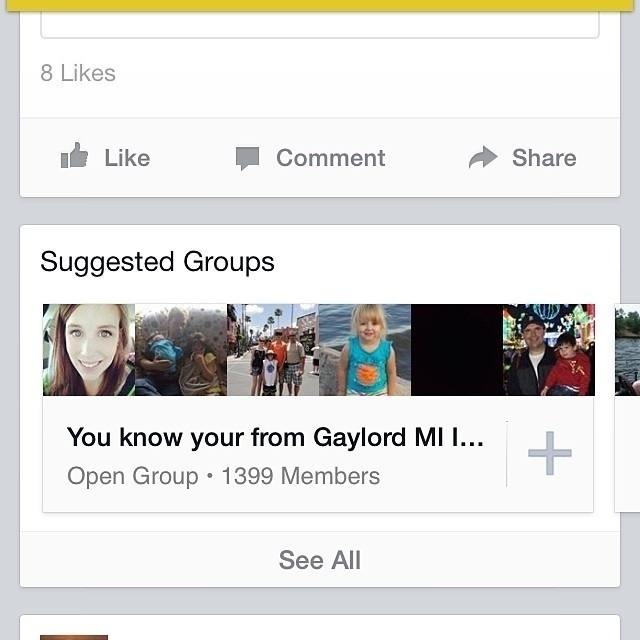Share the post
The height and width of the screenshot is (640, 640).
coord(523,158)
